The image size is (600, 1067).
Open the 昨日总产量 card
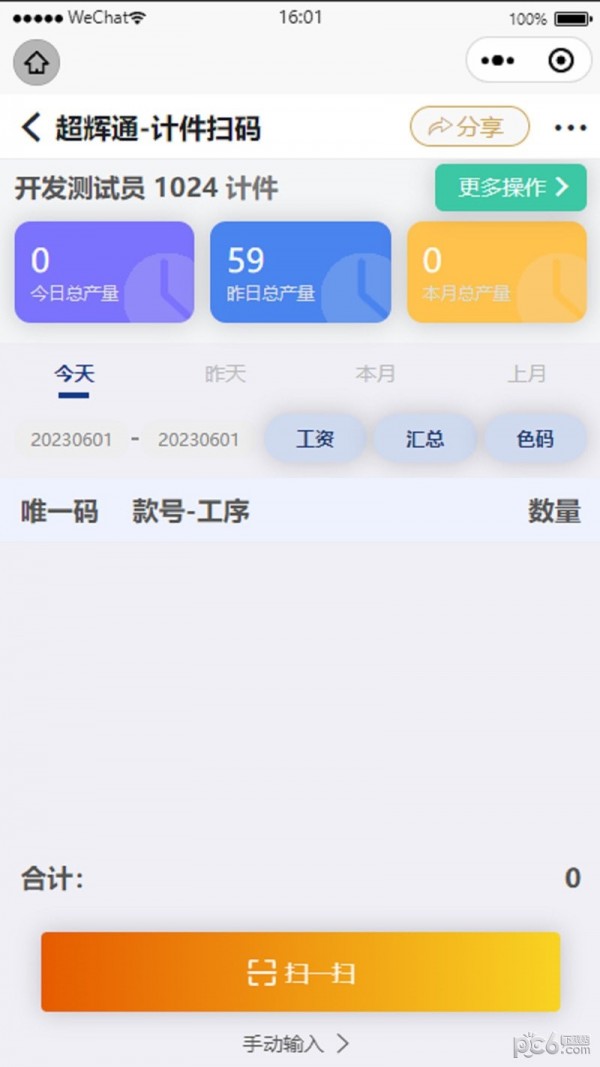[300, 272]
